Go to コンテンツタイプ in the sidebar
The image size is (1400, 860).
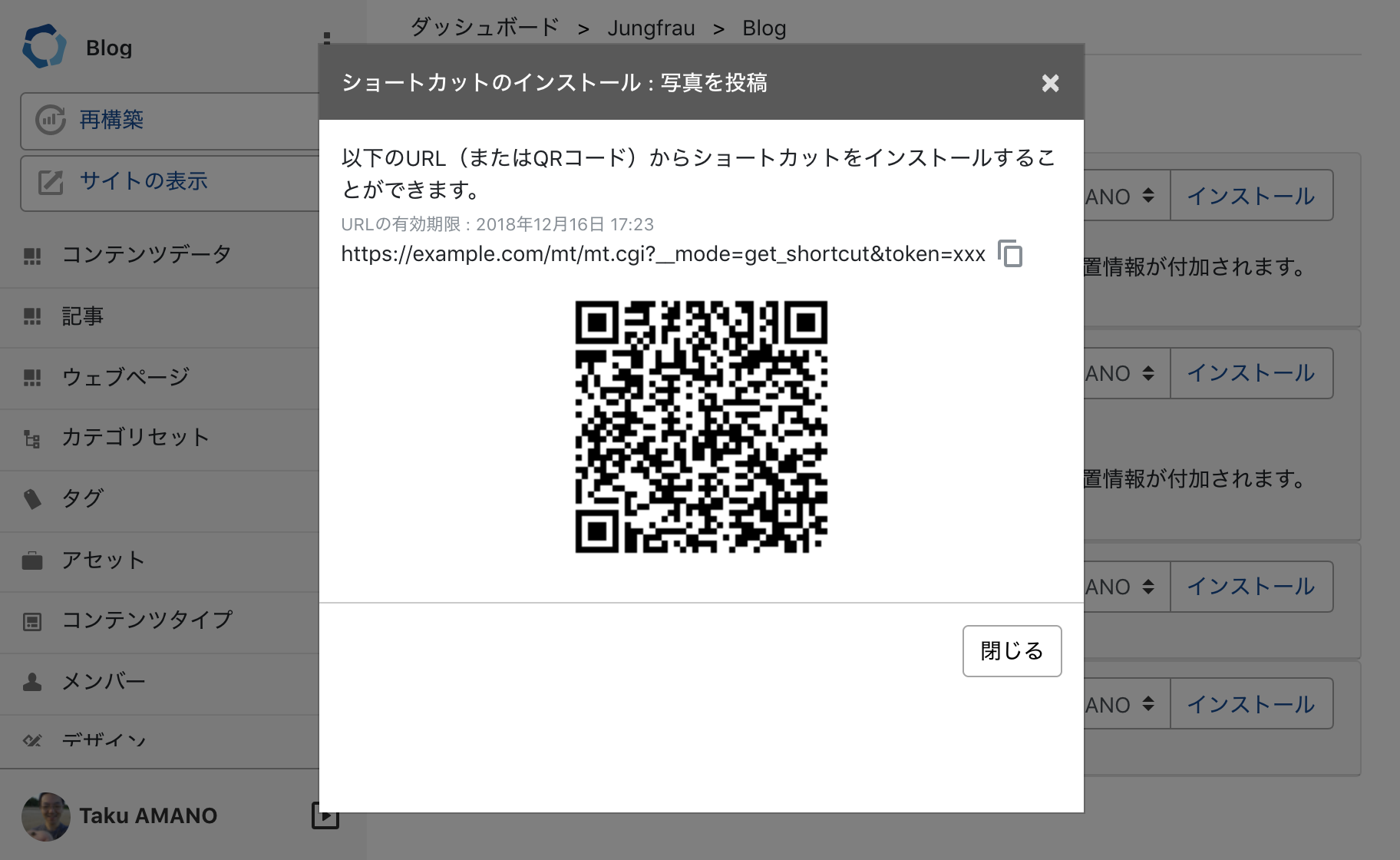[x=147, y=620]
